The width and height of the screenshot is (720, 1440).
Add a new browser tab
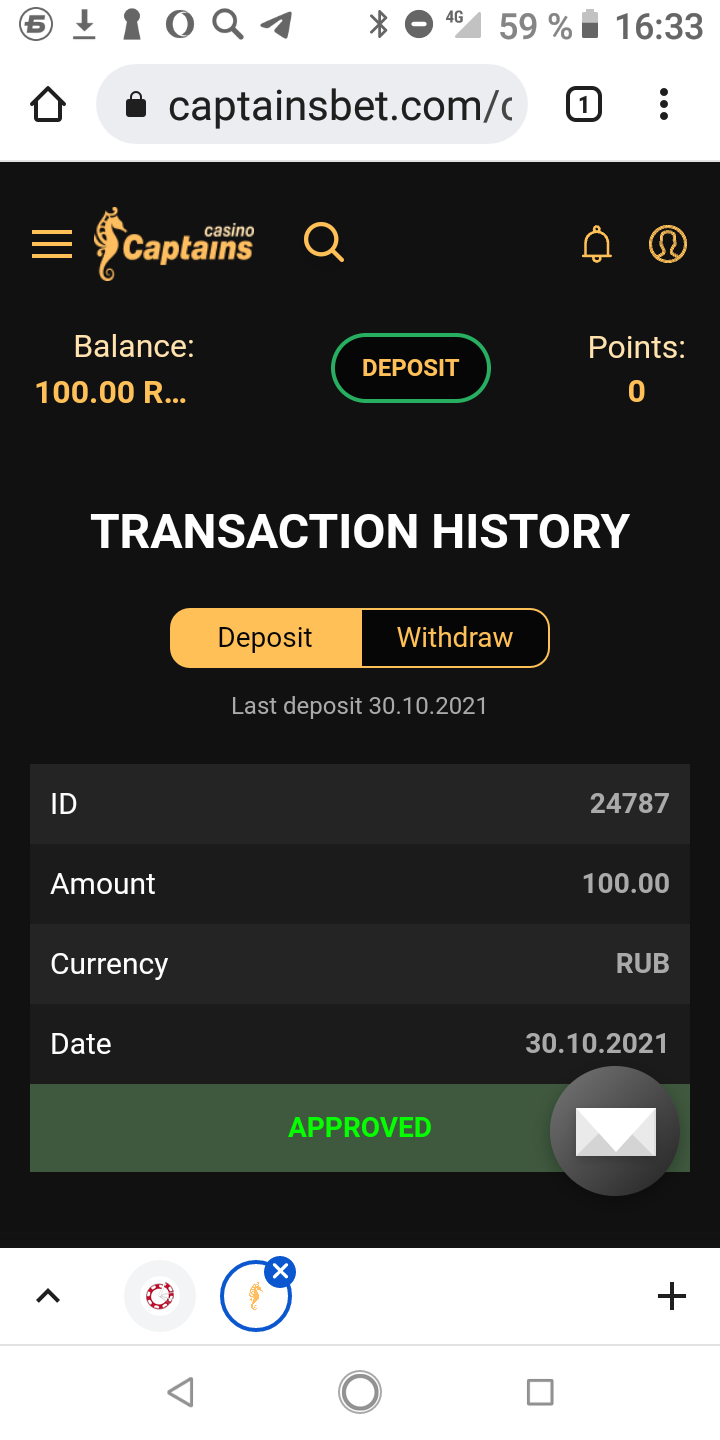(x=672, y=1296)
